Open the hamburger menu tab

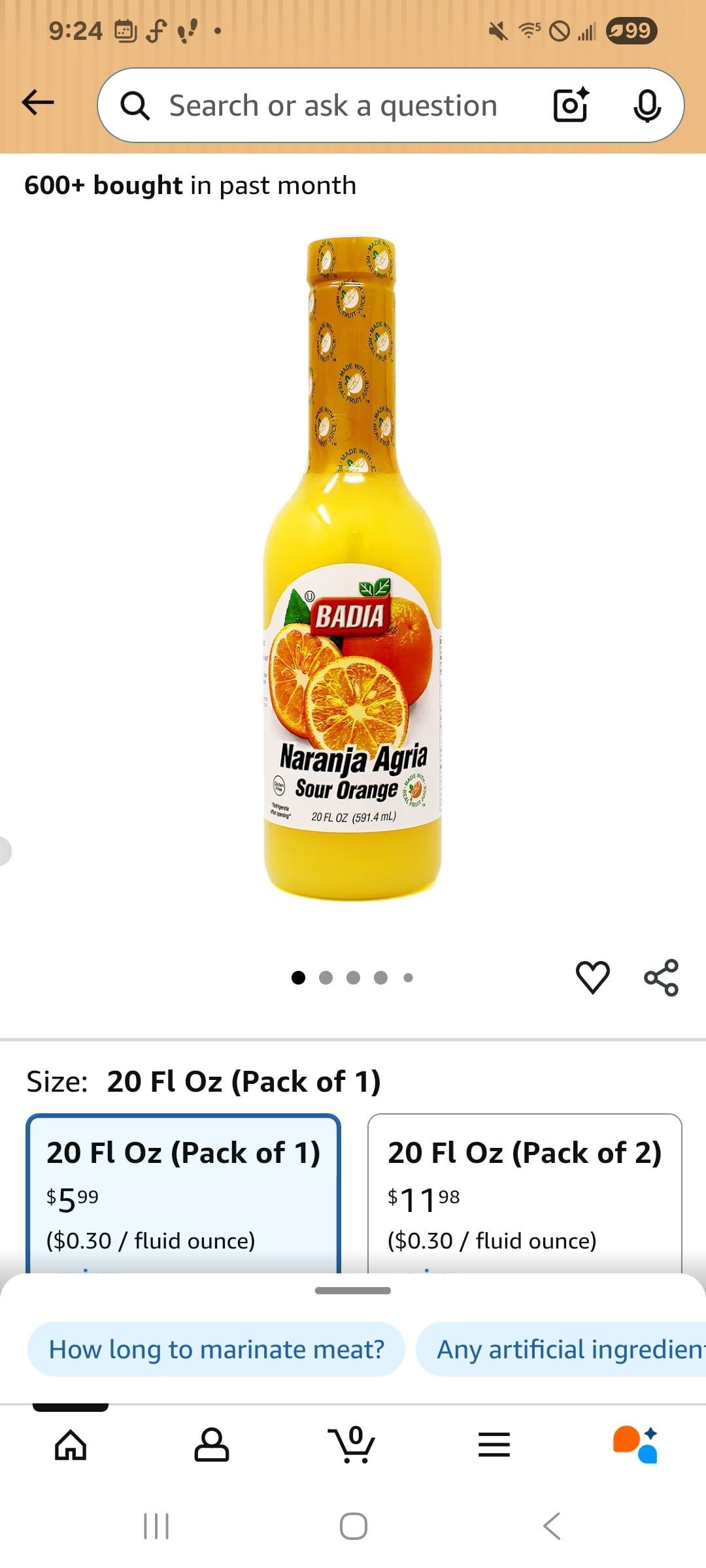coord(494,1445)
